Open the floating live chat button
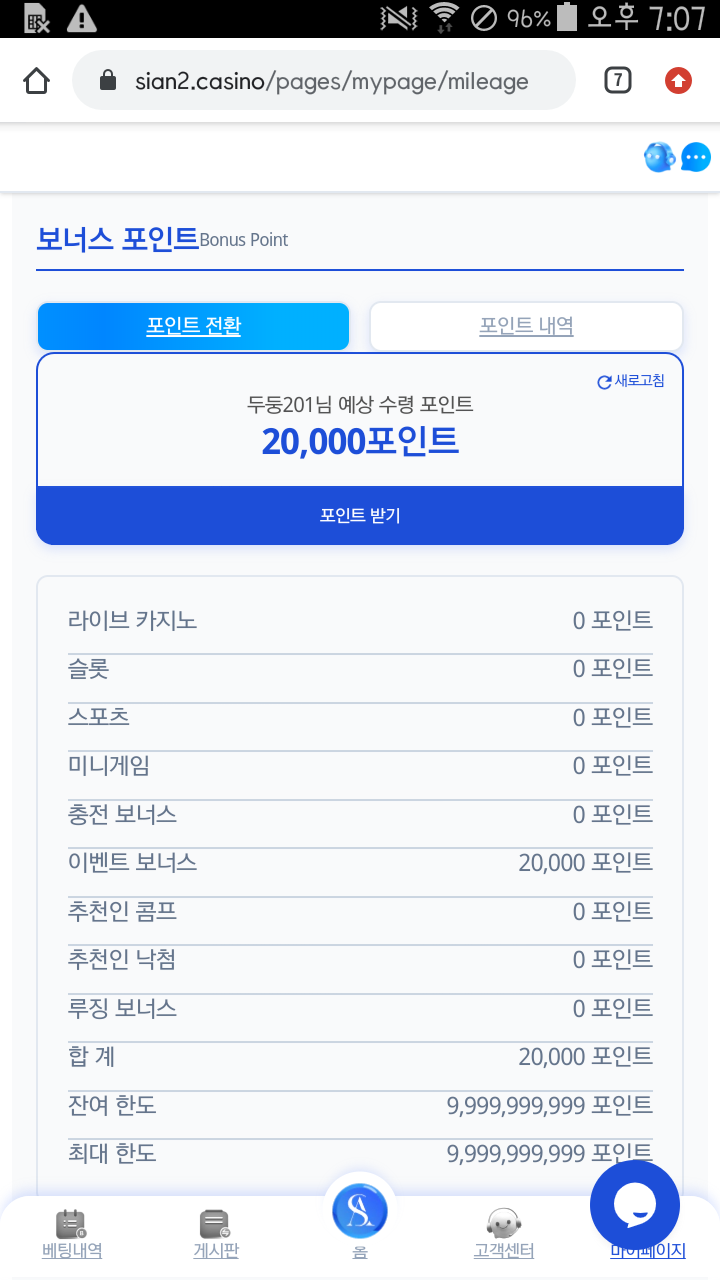 (x=635, y=1205)
